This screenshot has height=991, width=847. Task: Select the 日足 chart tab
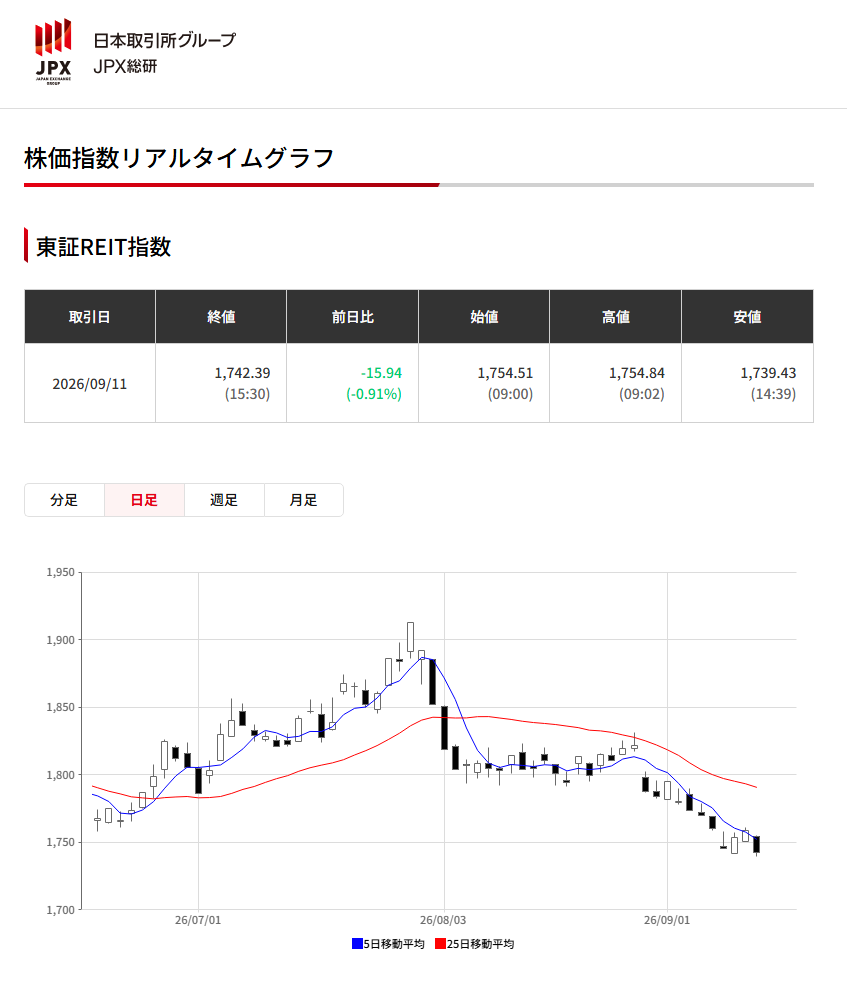pos(144,500)
